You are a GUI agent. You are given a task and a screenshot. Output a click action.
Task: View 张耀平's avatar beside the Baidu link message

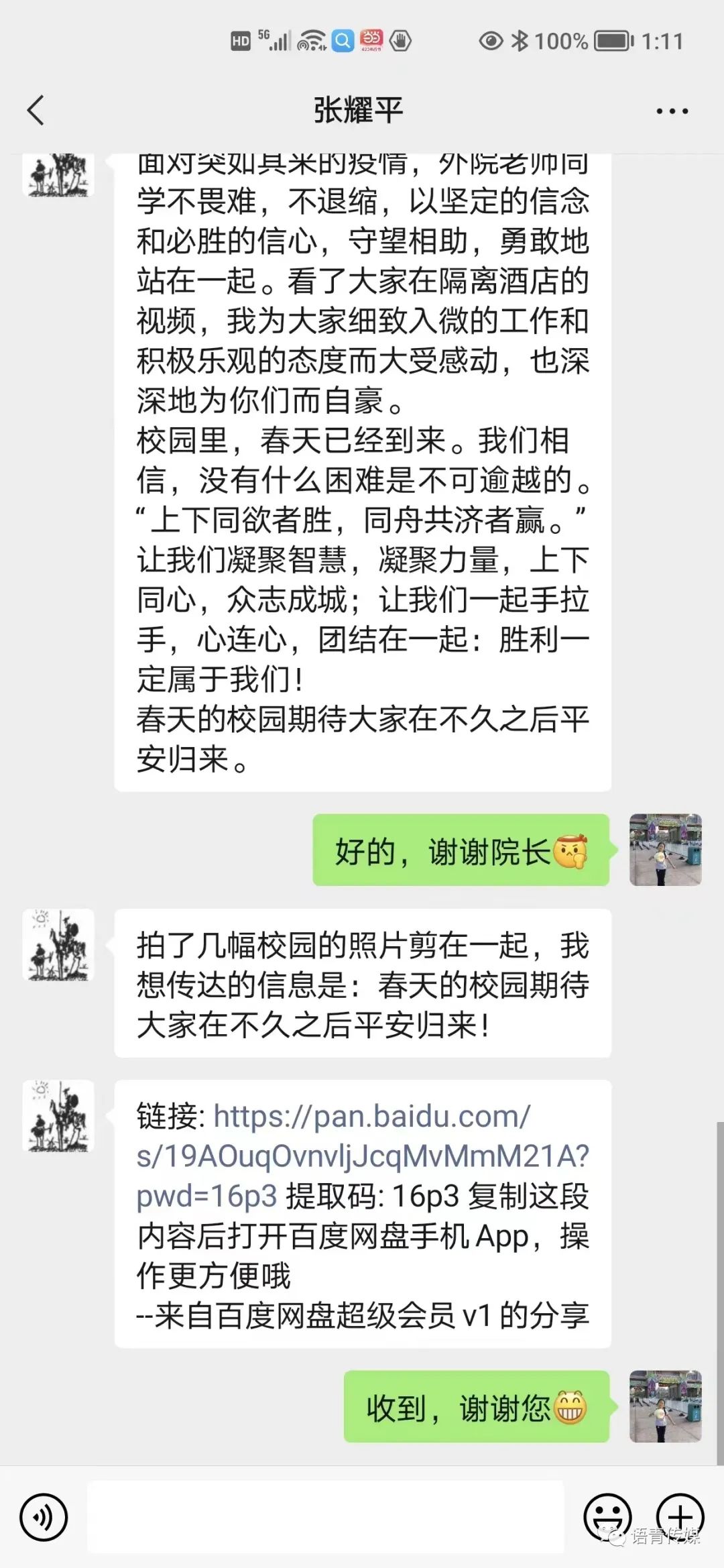59,1115
